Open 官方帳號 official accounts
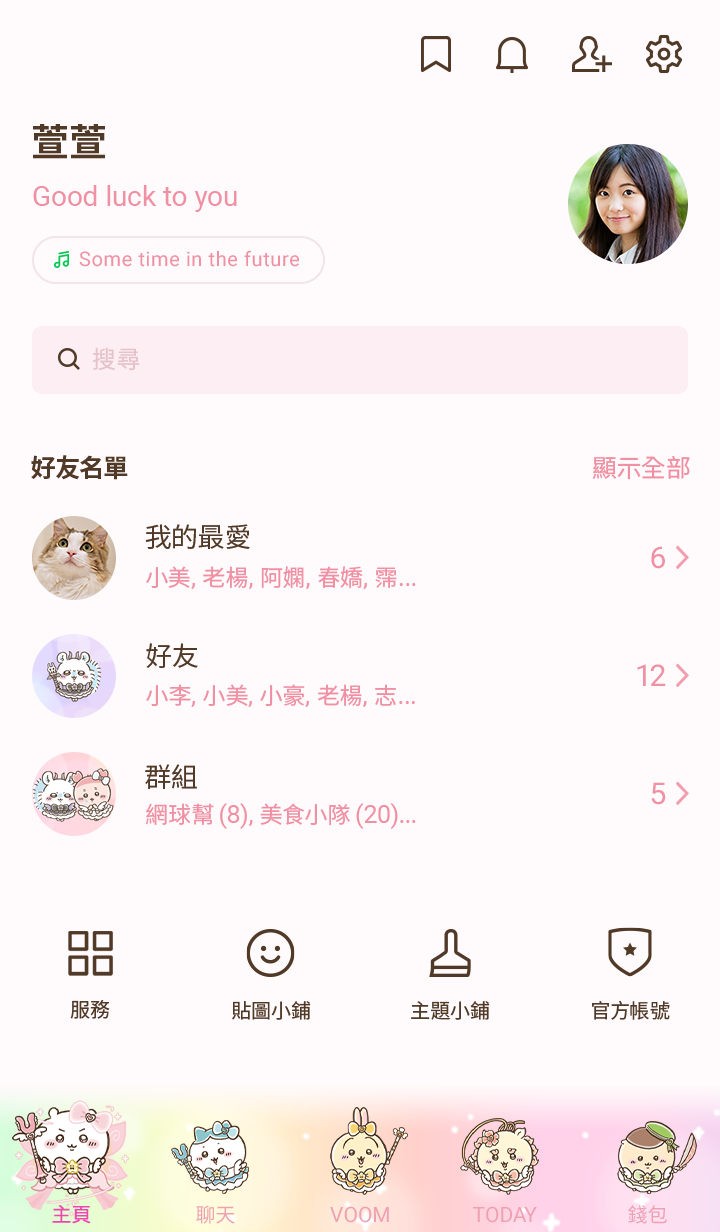Screen dimensions: 720x1232 point(630,974)
